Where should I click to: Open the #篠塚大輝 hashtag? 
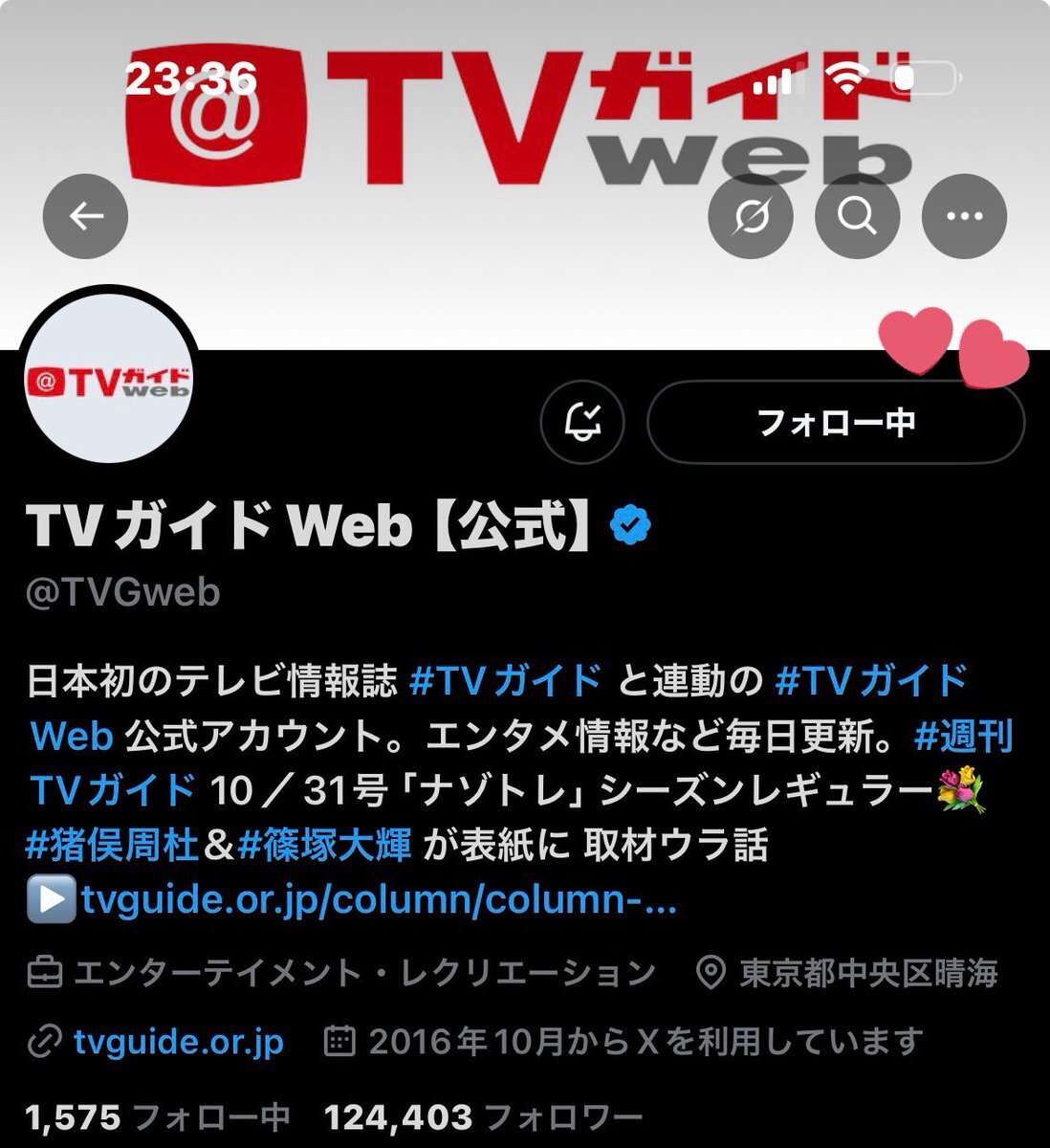(x=325, y=845)
